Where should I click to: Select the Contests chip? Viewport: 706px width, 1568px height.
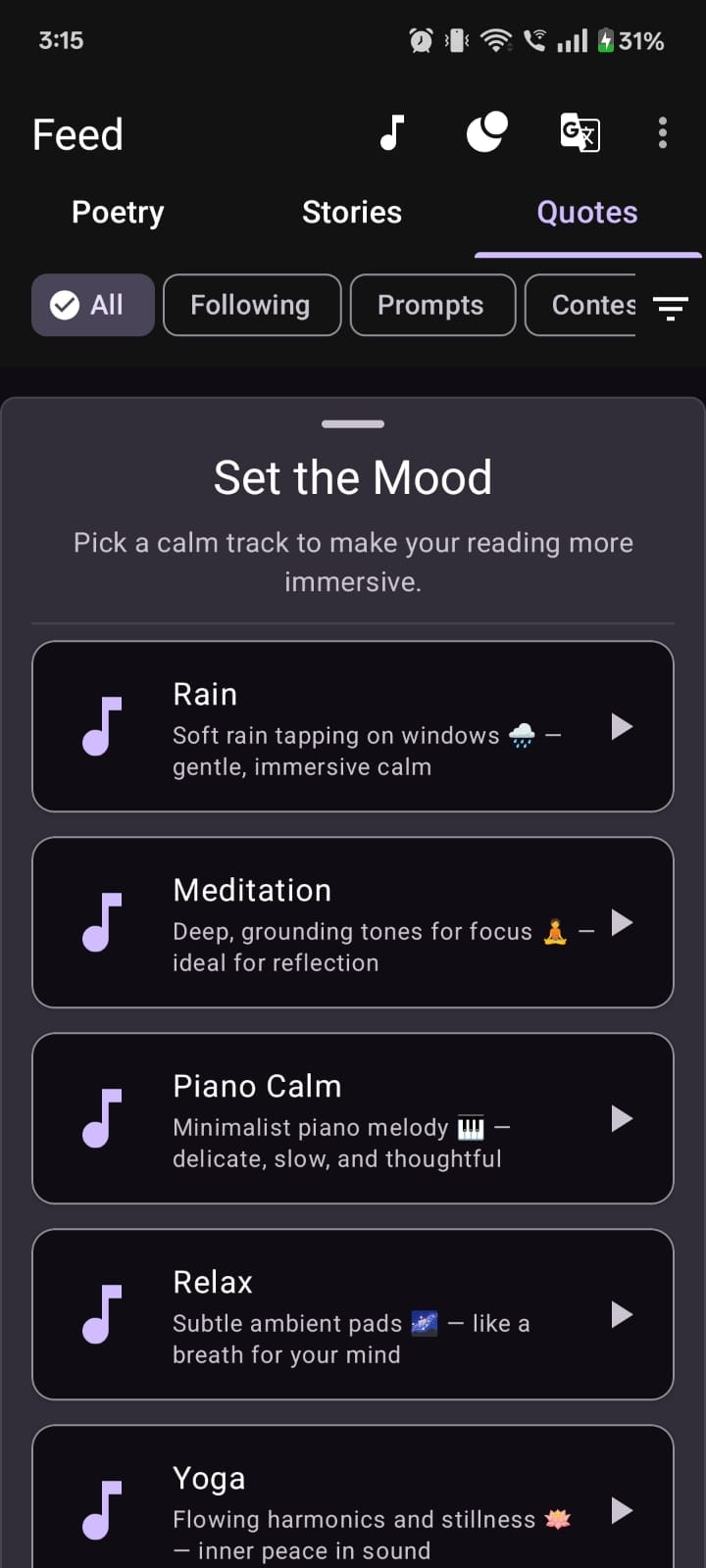[580, 305]
